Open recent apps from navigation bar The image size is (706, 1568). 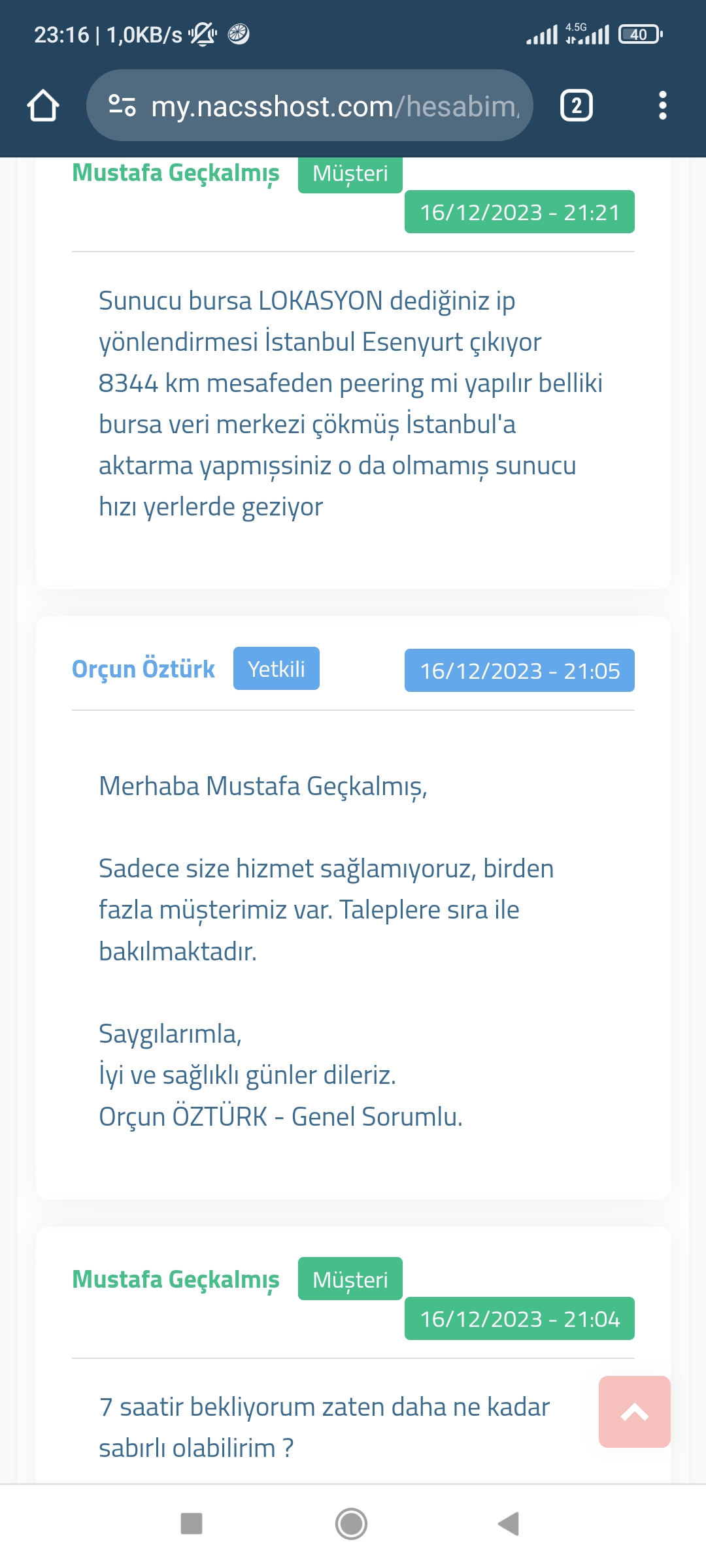(192, 1524)
